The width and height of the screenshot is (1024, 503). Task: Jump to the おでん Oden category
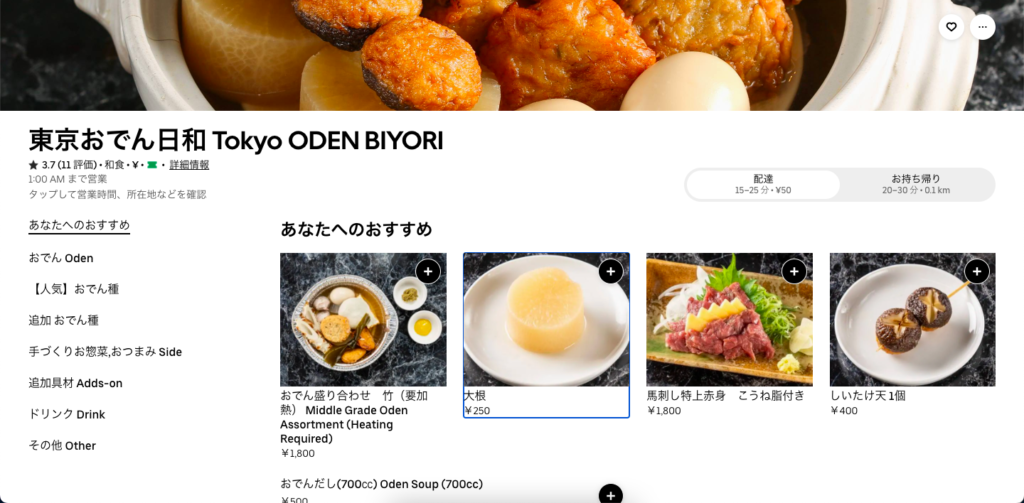point(61,258)
